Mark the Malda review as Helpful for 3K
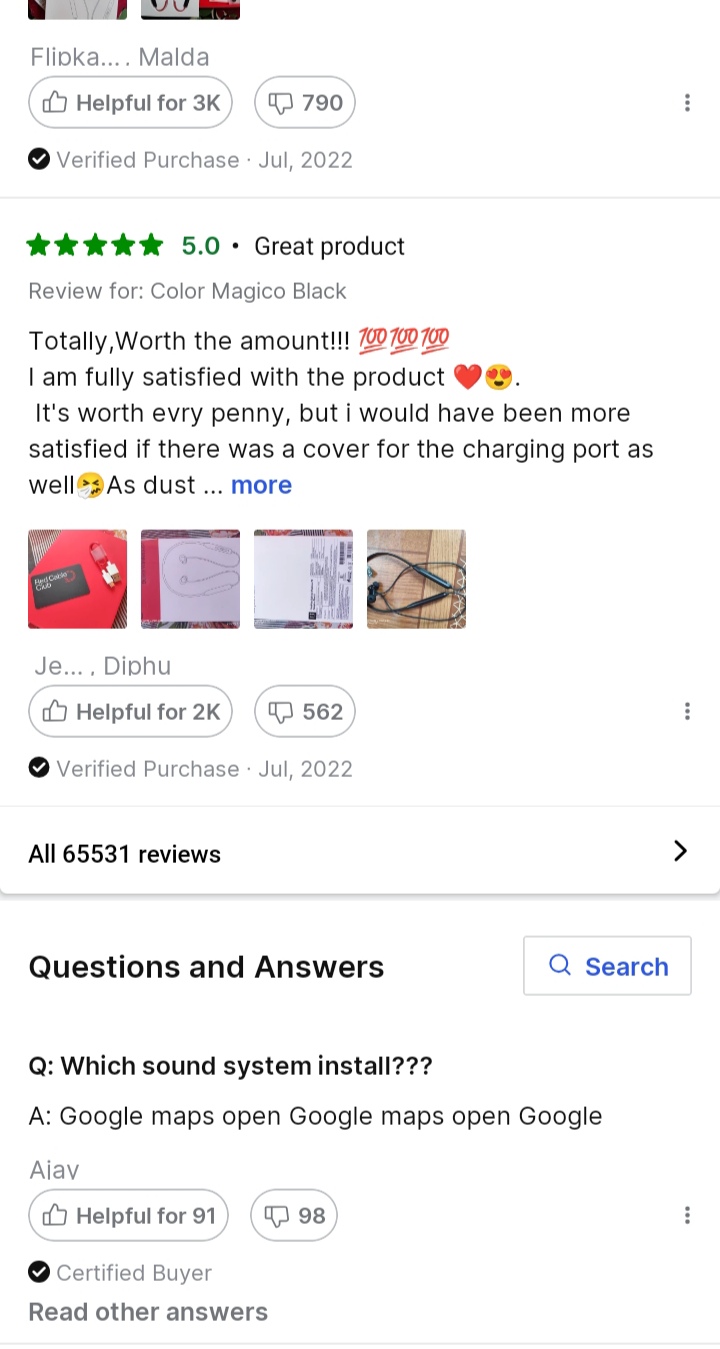720x1349 pixels. click(130, 102)
